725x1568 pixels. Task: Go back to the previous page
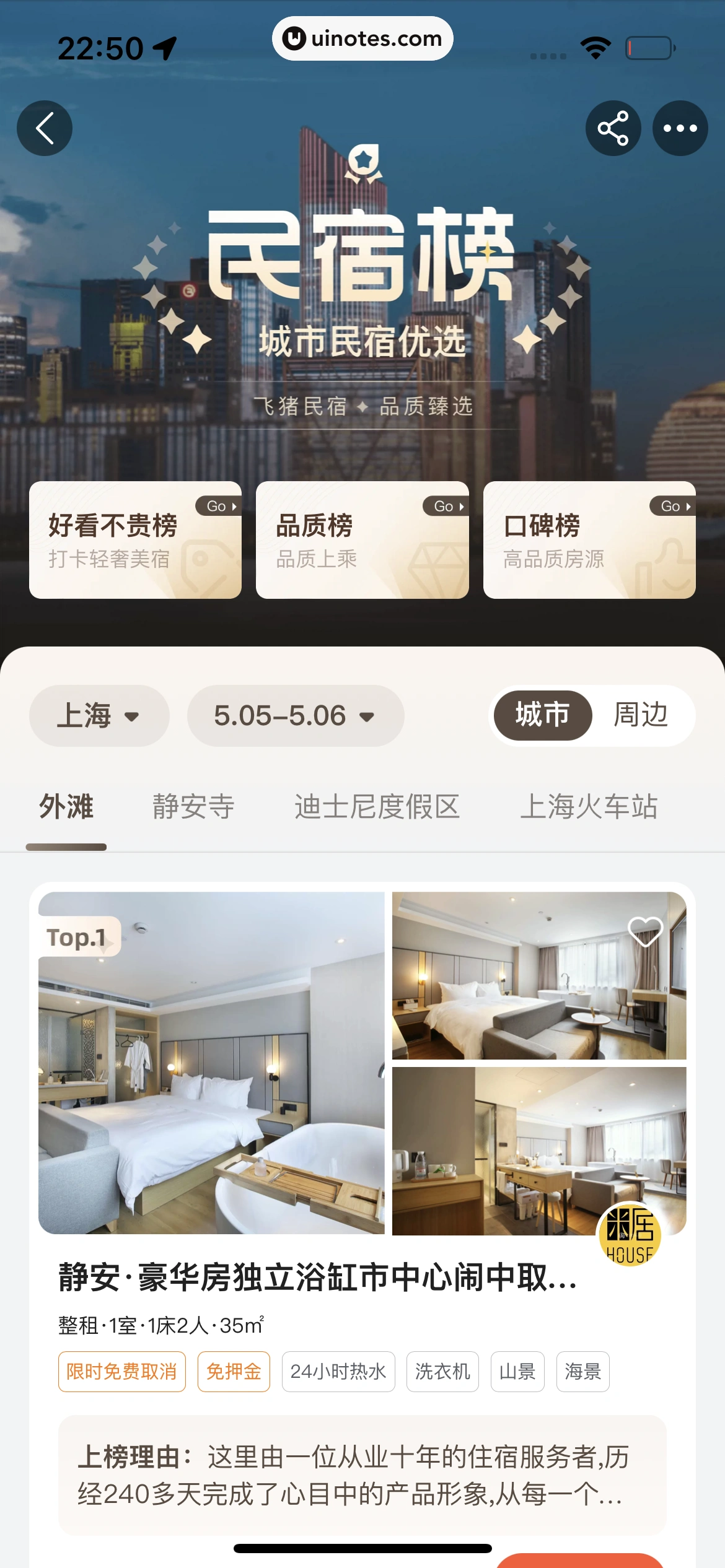[x=45, y=128]
